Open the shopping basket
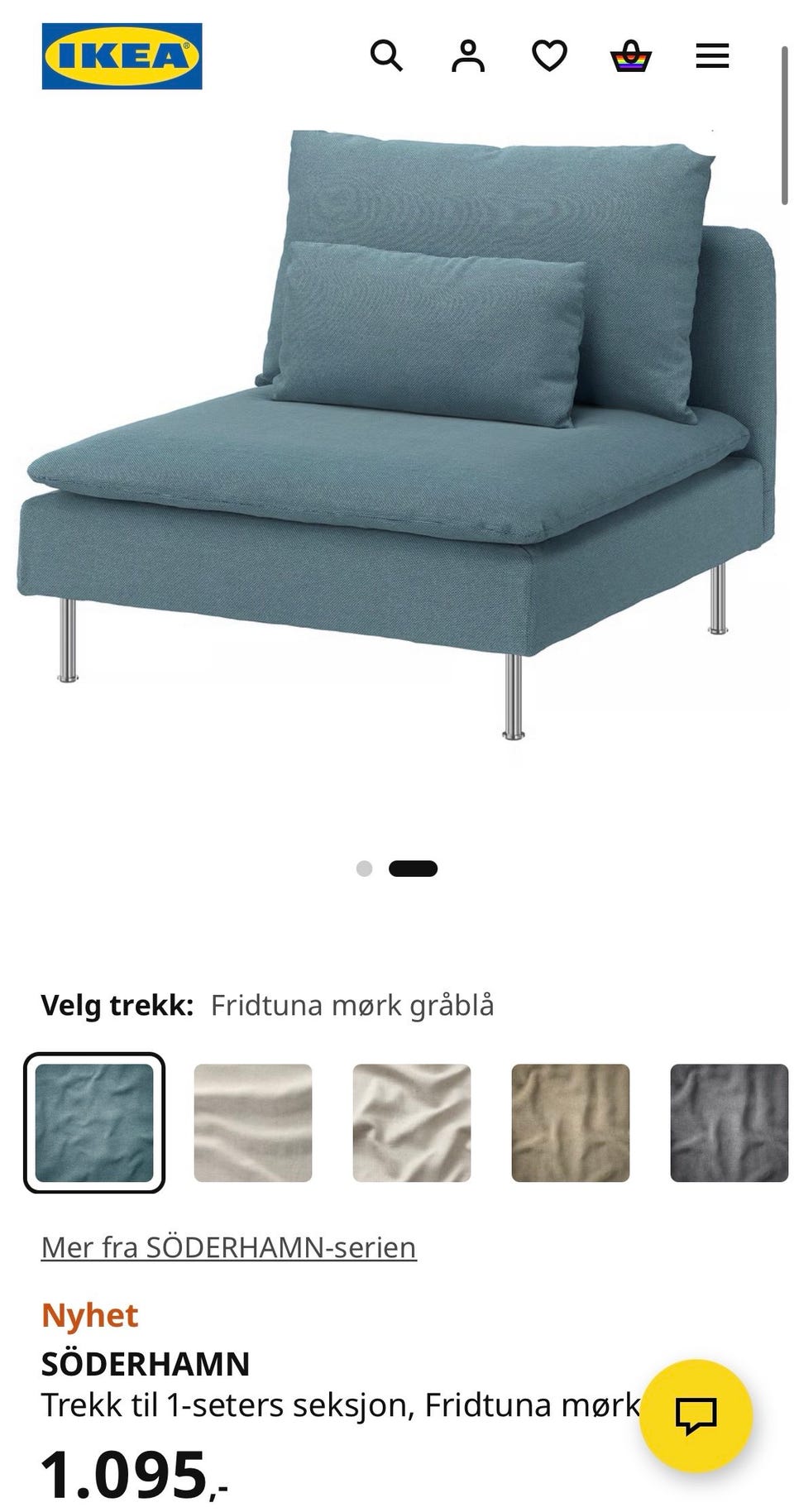Image resolution: width=794 pixels, height=1512 pixels. point(631,56)
